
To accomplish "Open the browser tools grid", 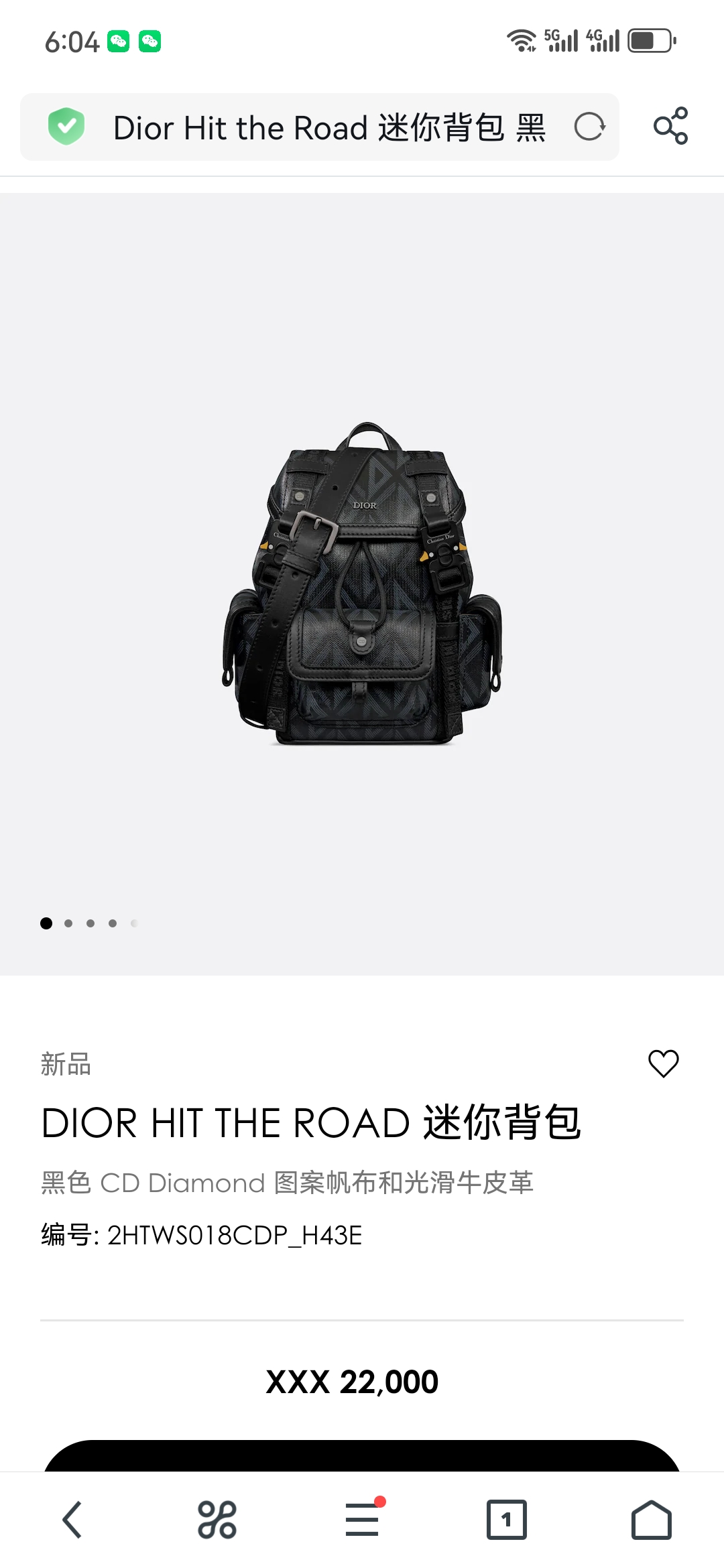I will pyautogui.click(x=217, y=1520).
